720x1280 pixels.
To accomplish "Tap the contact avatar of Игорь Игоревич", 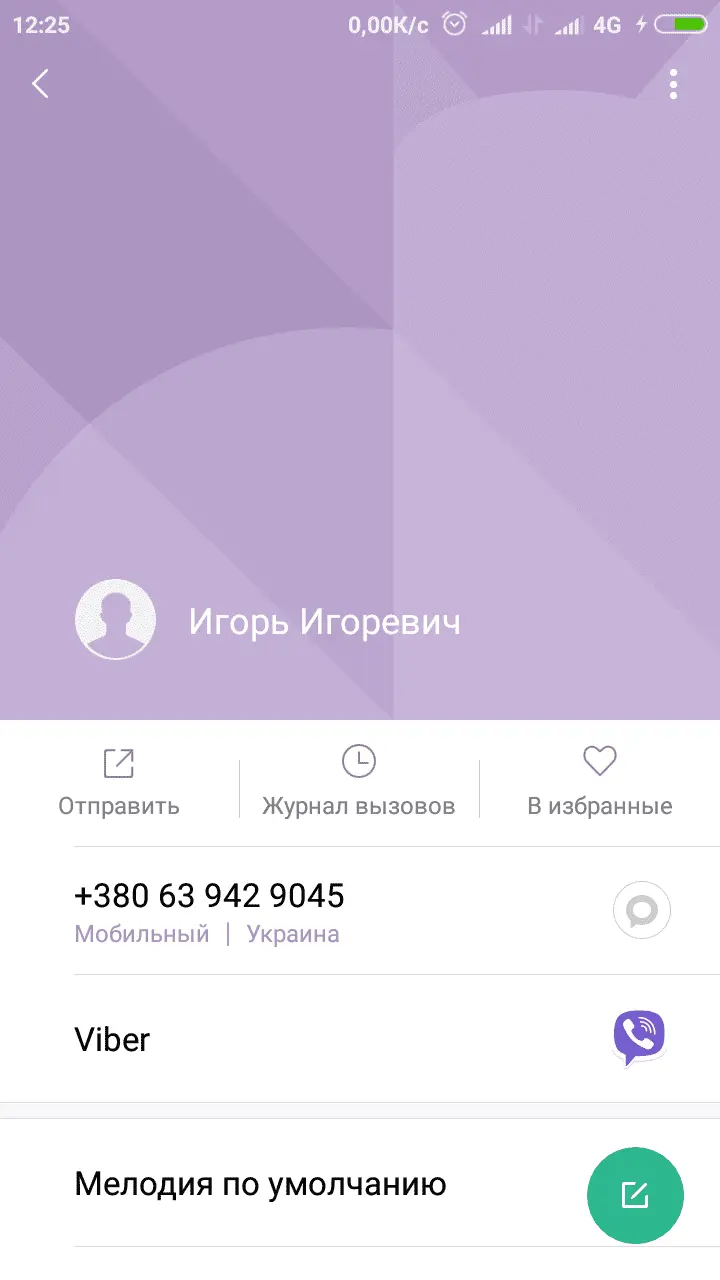I will [x=116, y=620].
